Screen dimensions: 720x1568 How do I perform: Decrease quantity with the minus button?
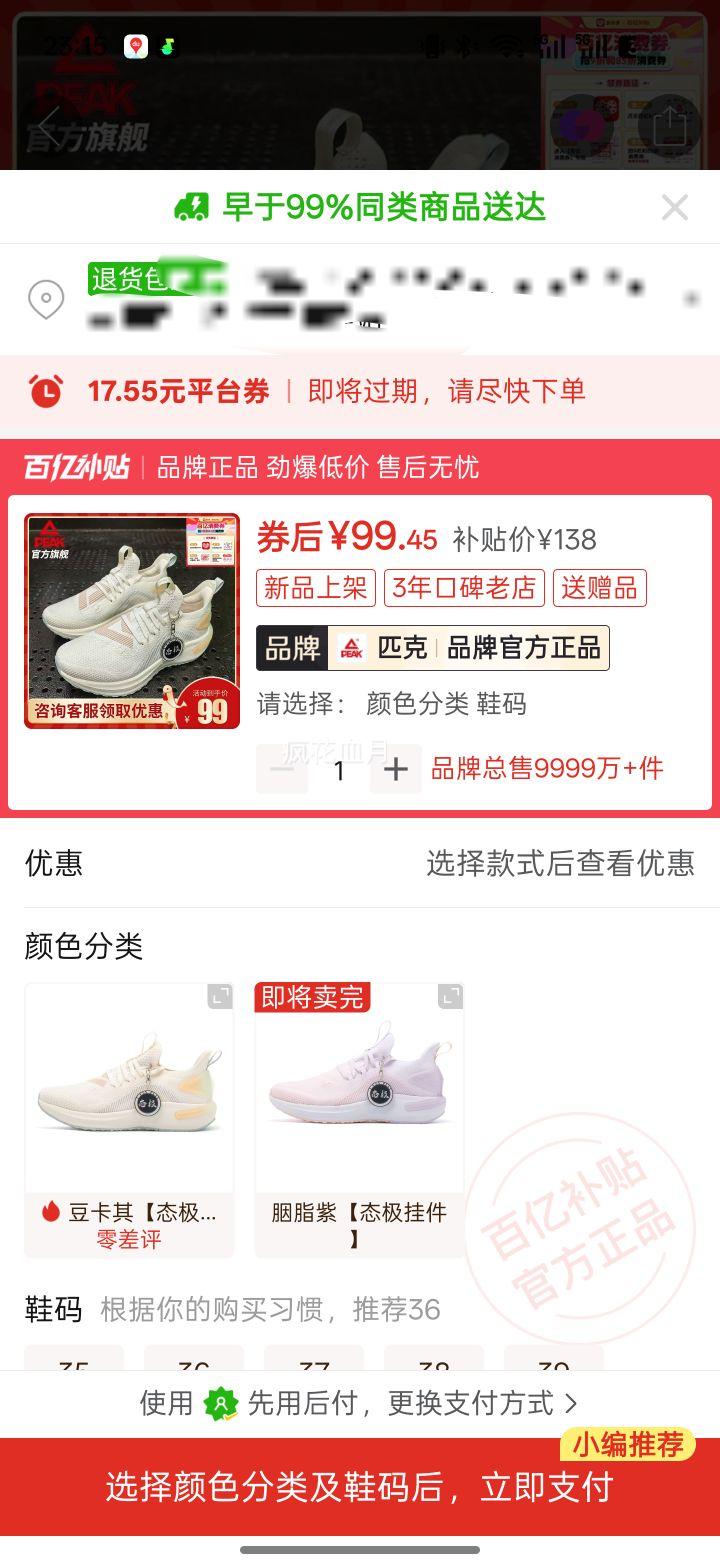click(282, 769)
